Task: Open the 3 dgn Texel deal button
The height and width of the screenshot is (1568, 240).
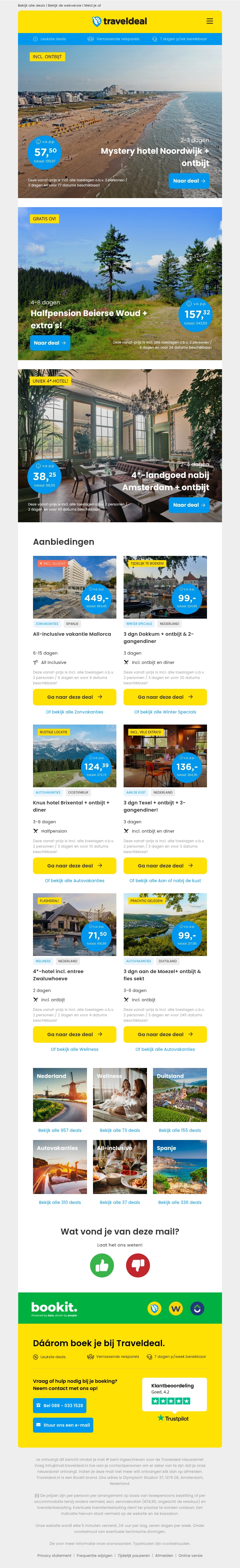Action: [165, 866]
